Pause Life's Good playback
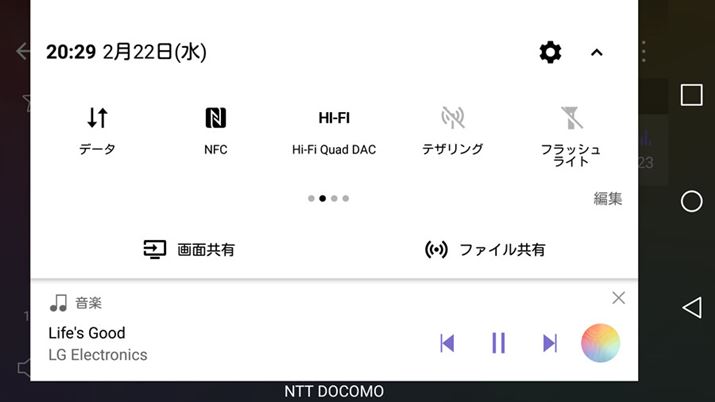Viewport: 715px width, 402px height. point(498,343)
